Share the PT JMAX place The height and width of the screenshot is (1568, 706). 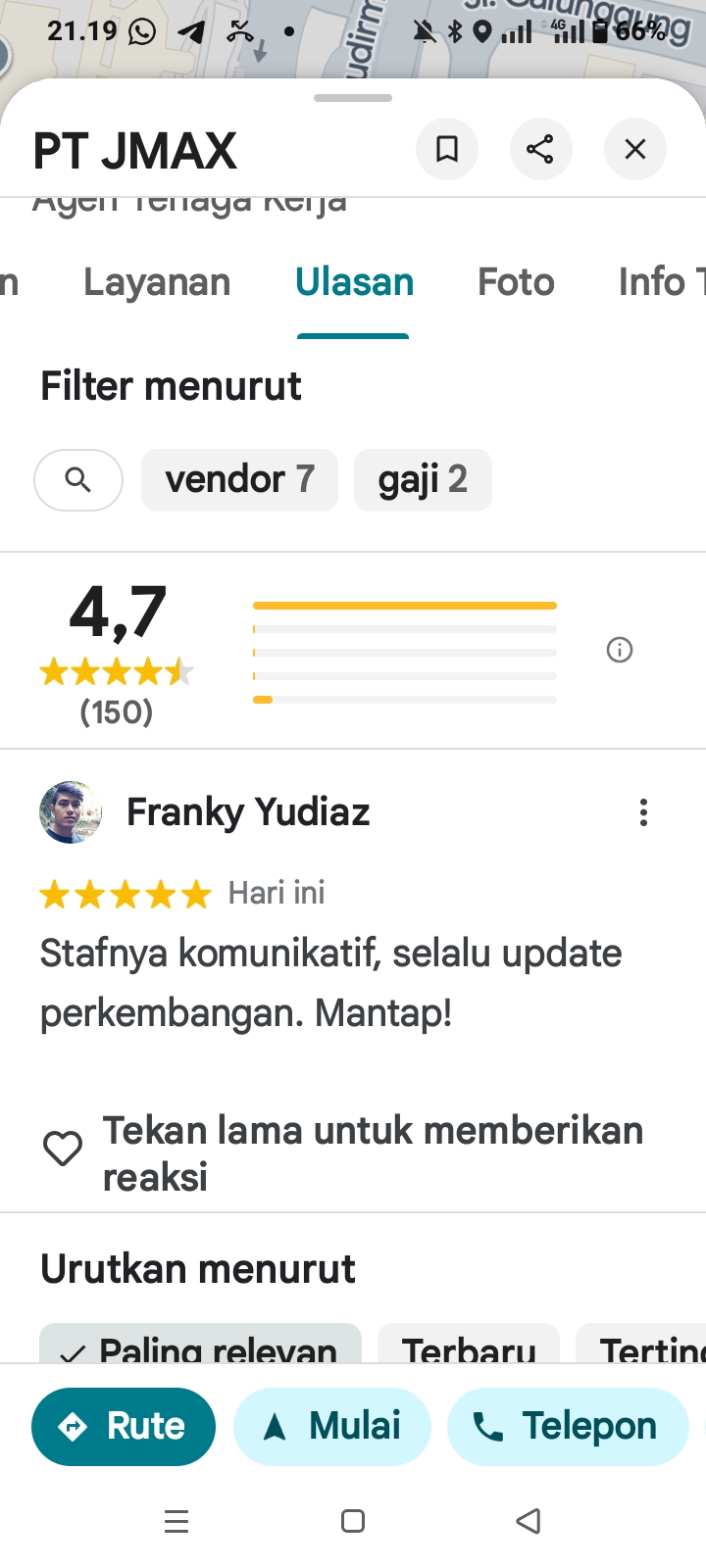(x=540, y=149)
